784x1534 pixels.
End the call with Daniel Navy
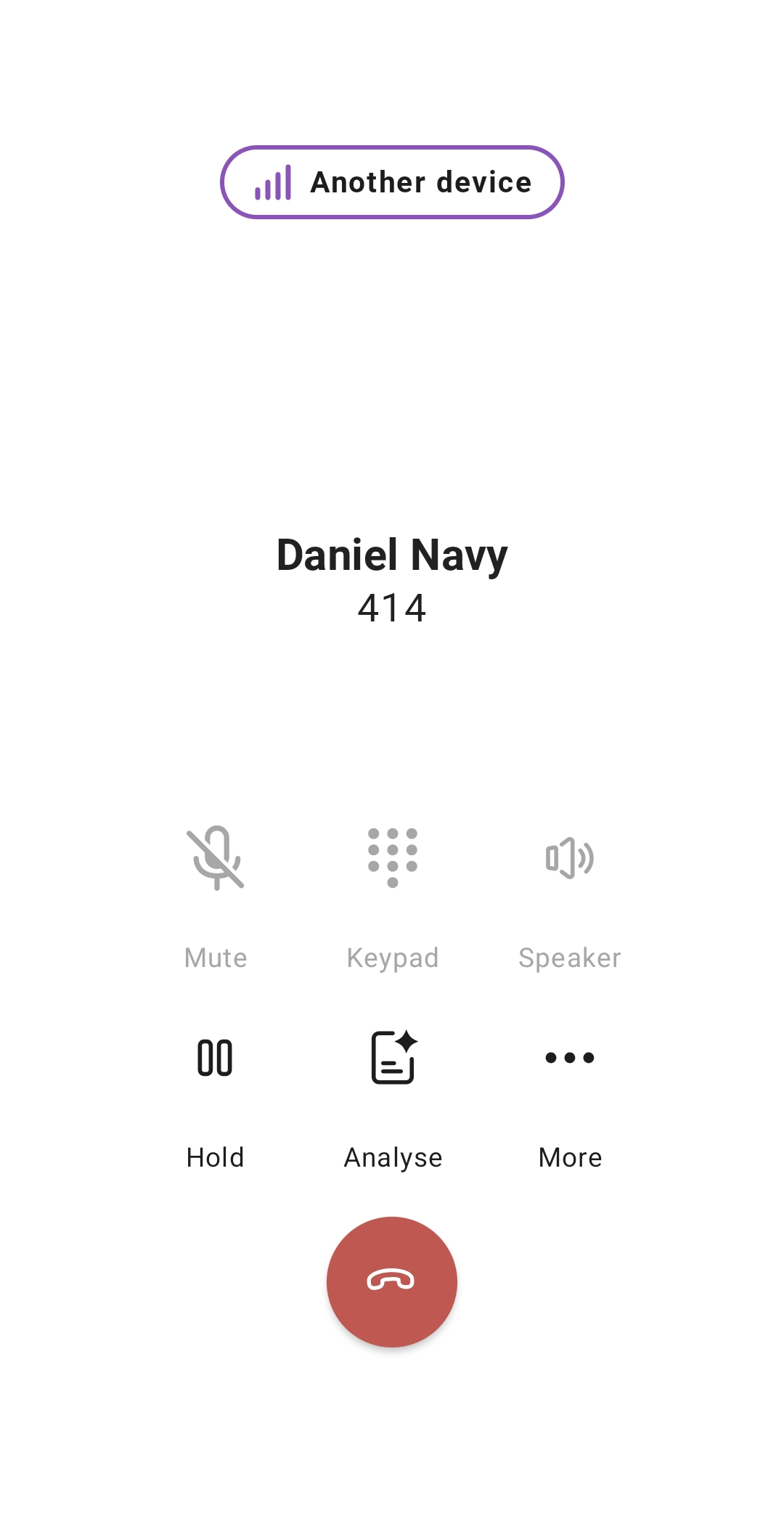[392, 1281]
